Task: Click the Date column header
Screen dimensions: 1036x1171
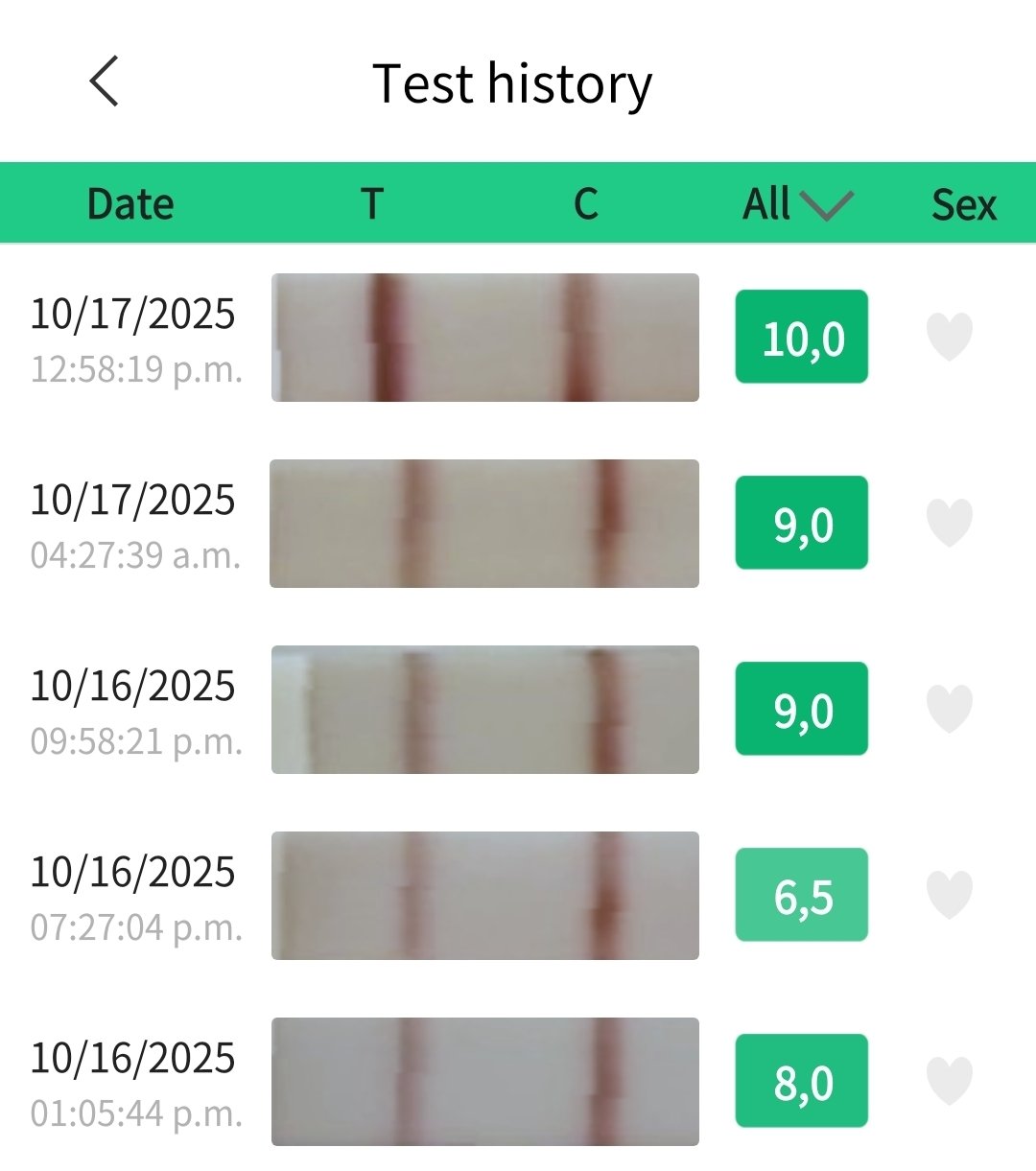Action: tap(130, 202)
